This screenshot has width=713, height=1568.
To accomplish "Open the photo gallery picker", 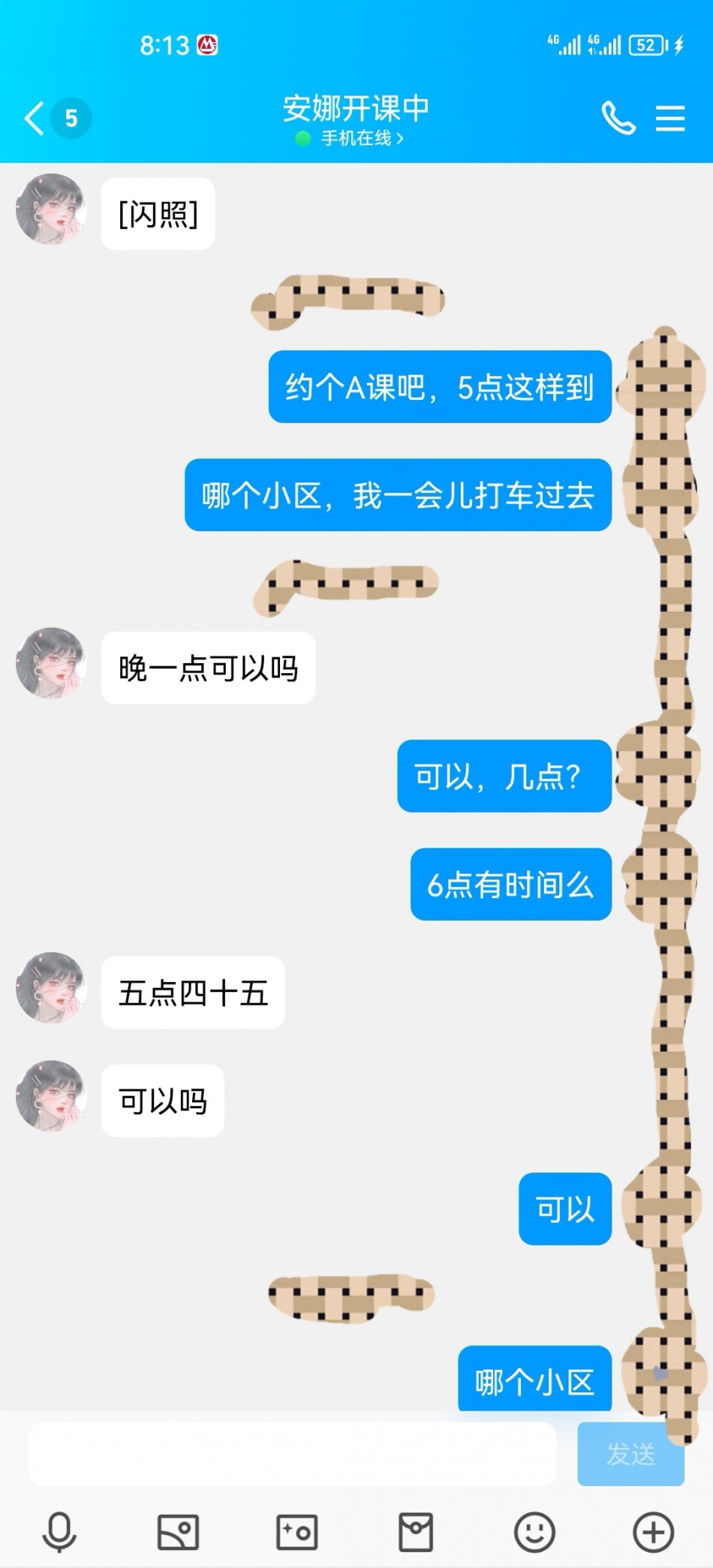I will pos(178,1531).
